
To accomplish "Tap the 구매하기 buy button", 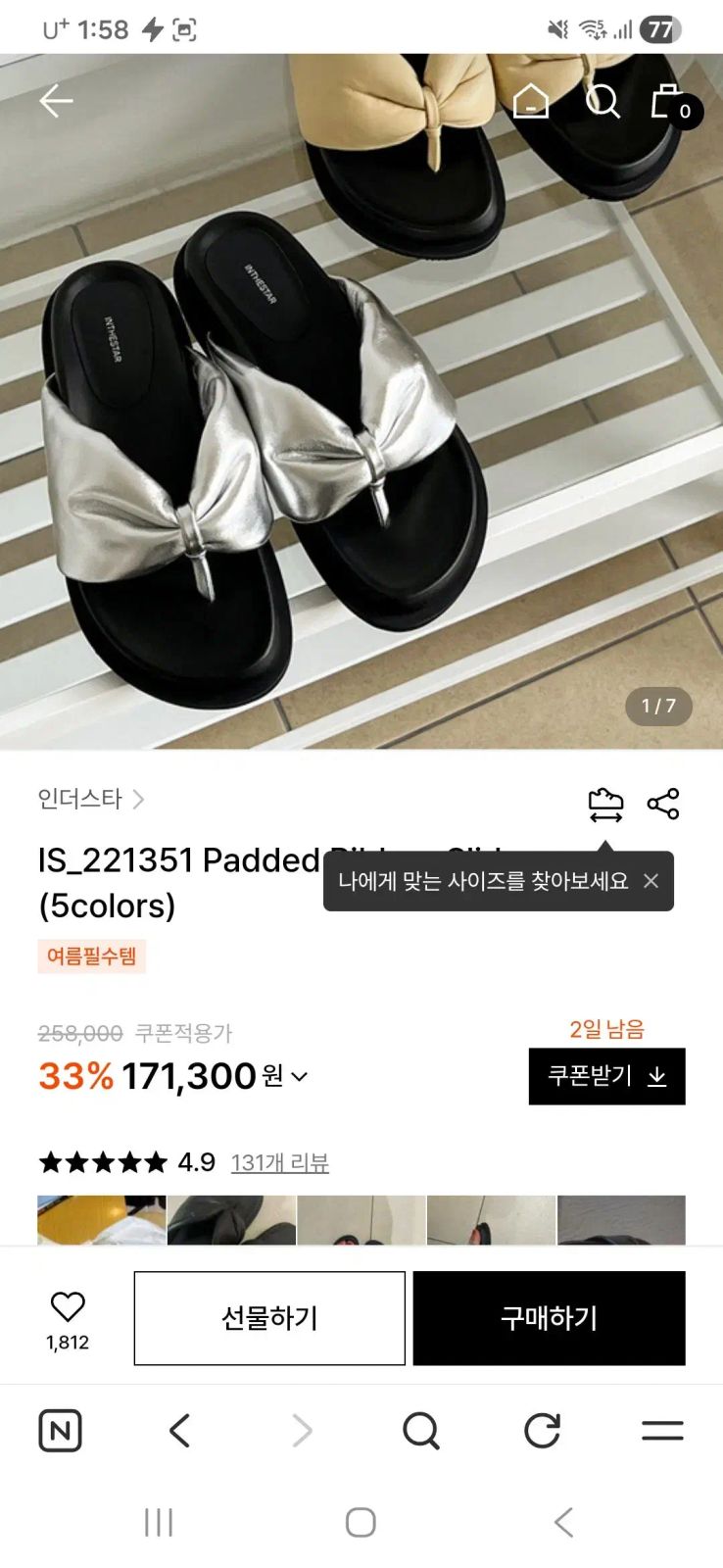I will coord(550,1318).
